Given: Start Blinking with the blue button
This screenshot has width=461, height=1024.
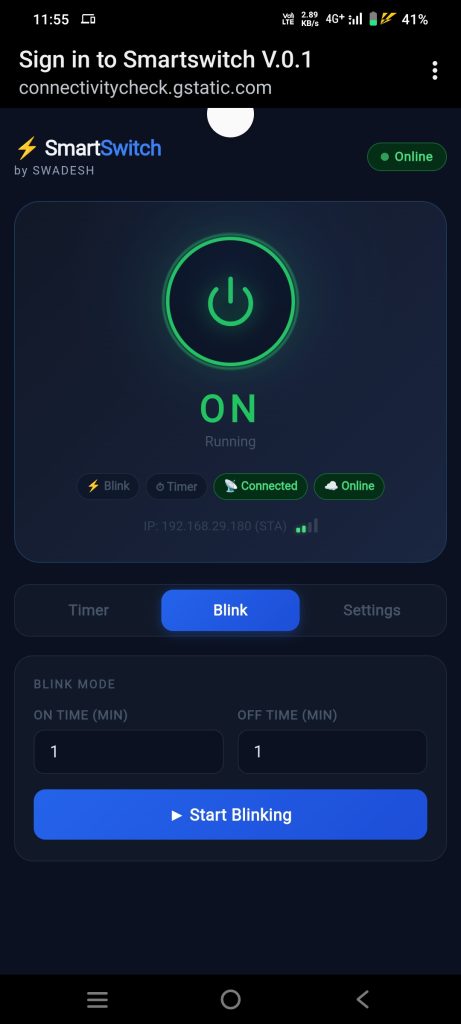Looking at the screenshot, I should tap(230, 814).
